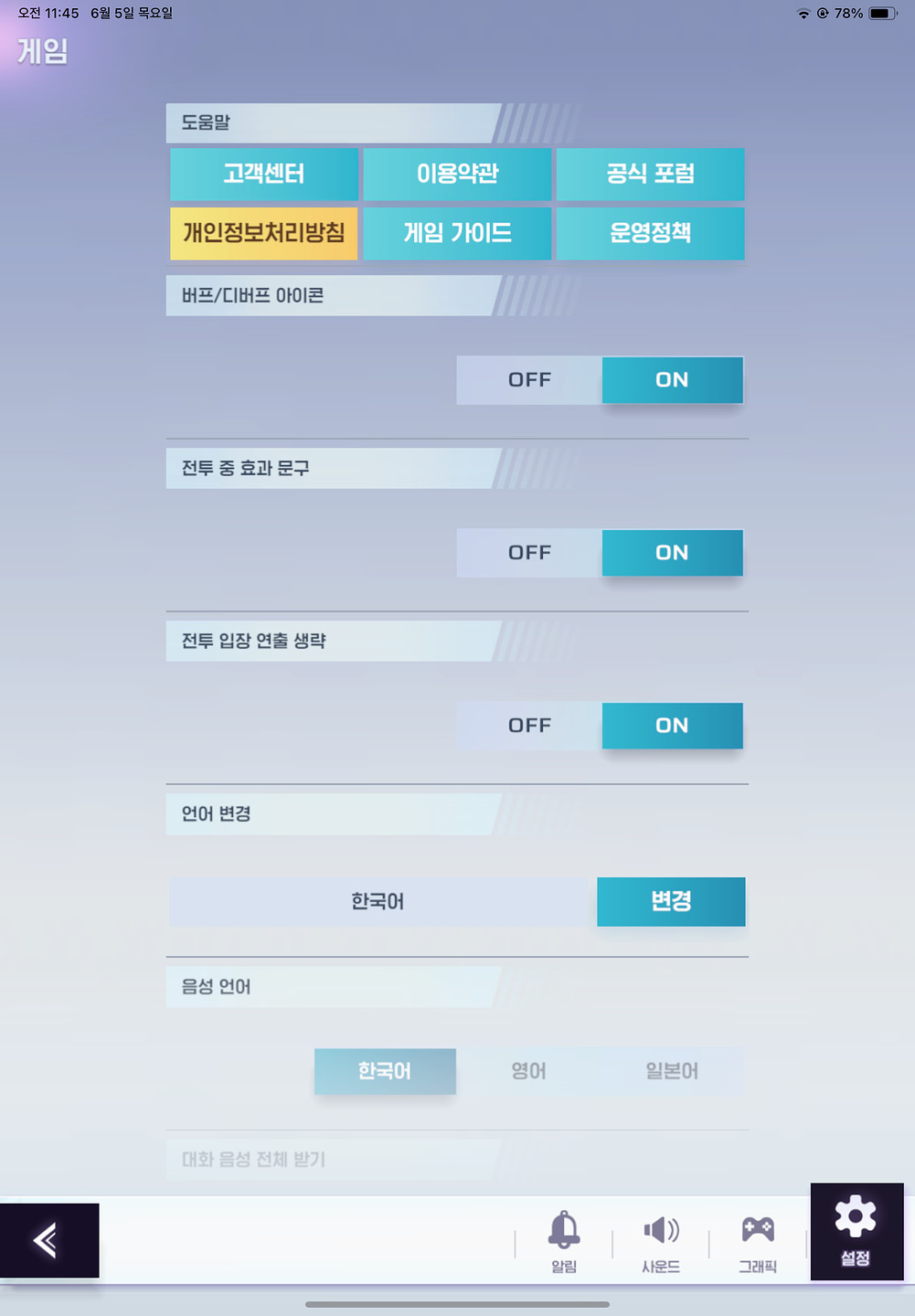Select 한국어 as the voice language
This screenshot has width=915, height=1316.
point(385,1071)
